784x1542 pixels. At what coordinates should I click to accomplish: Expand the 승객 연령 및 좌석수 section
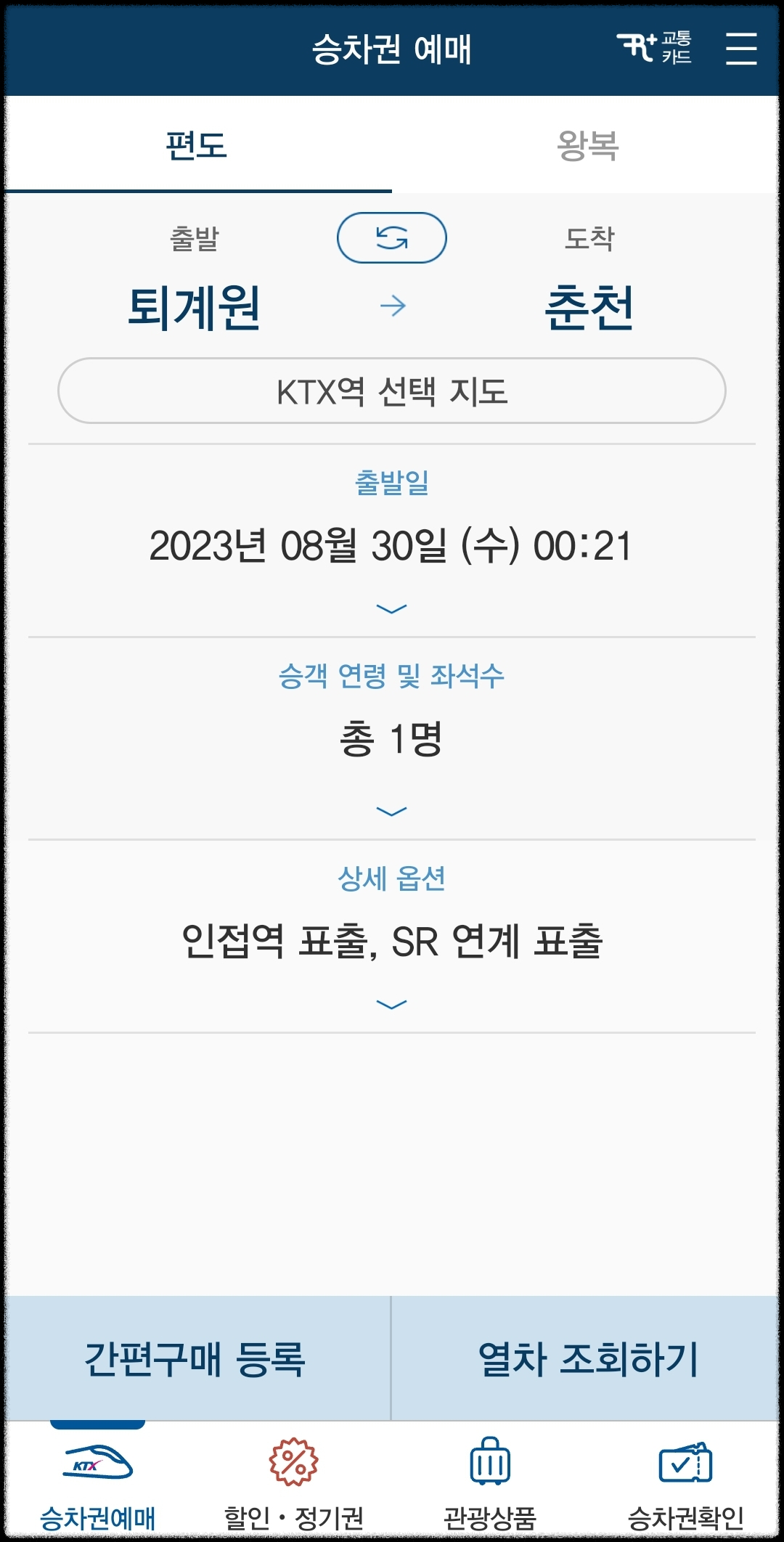392,811
